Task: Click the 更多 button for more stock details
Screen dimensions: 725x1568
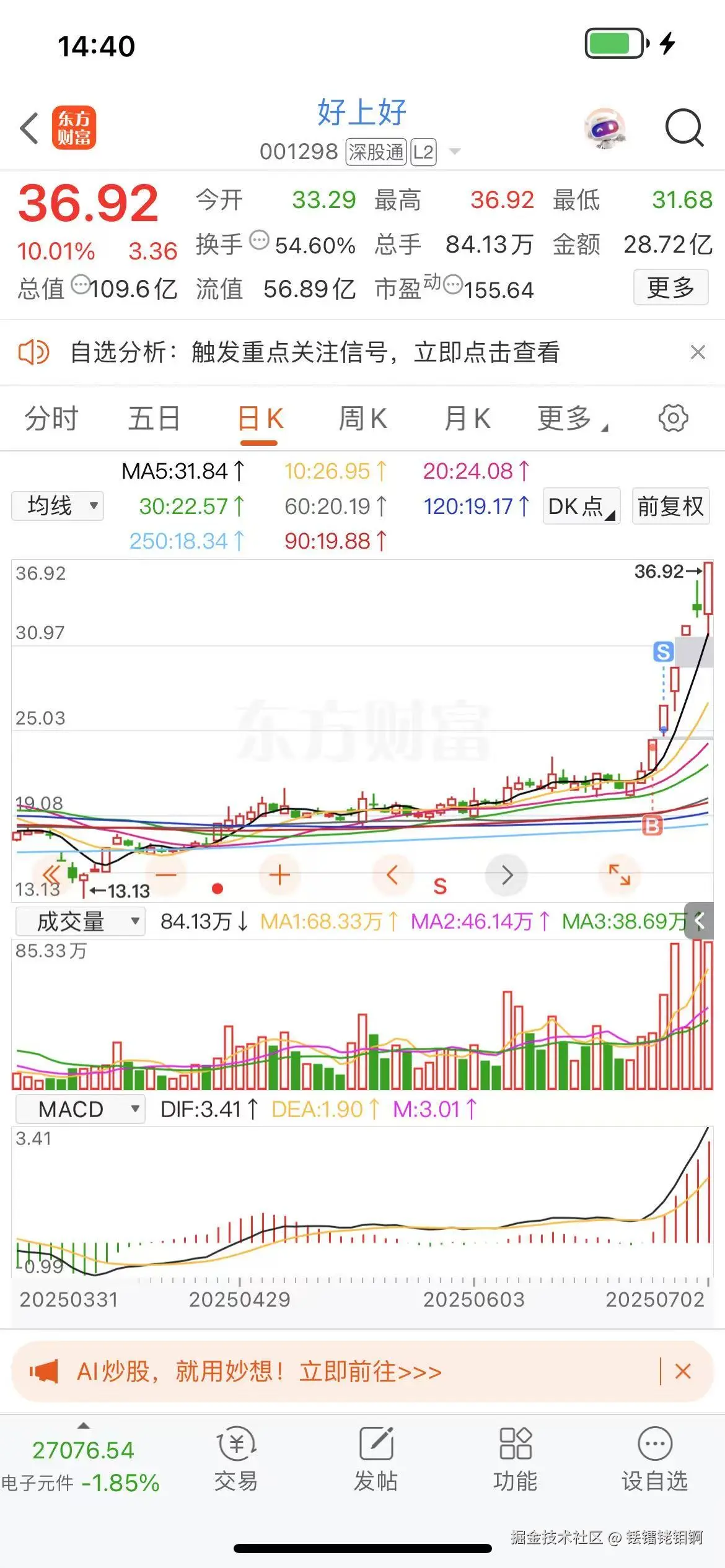Action: (670, 288)
